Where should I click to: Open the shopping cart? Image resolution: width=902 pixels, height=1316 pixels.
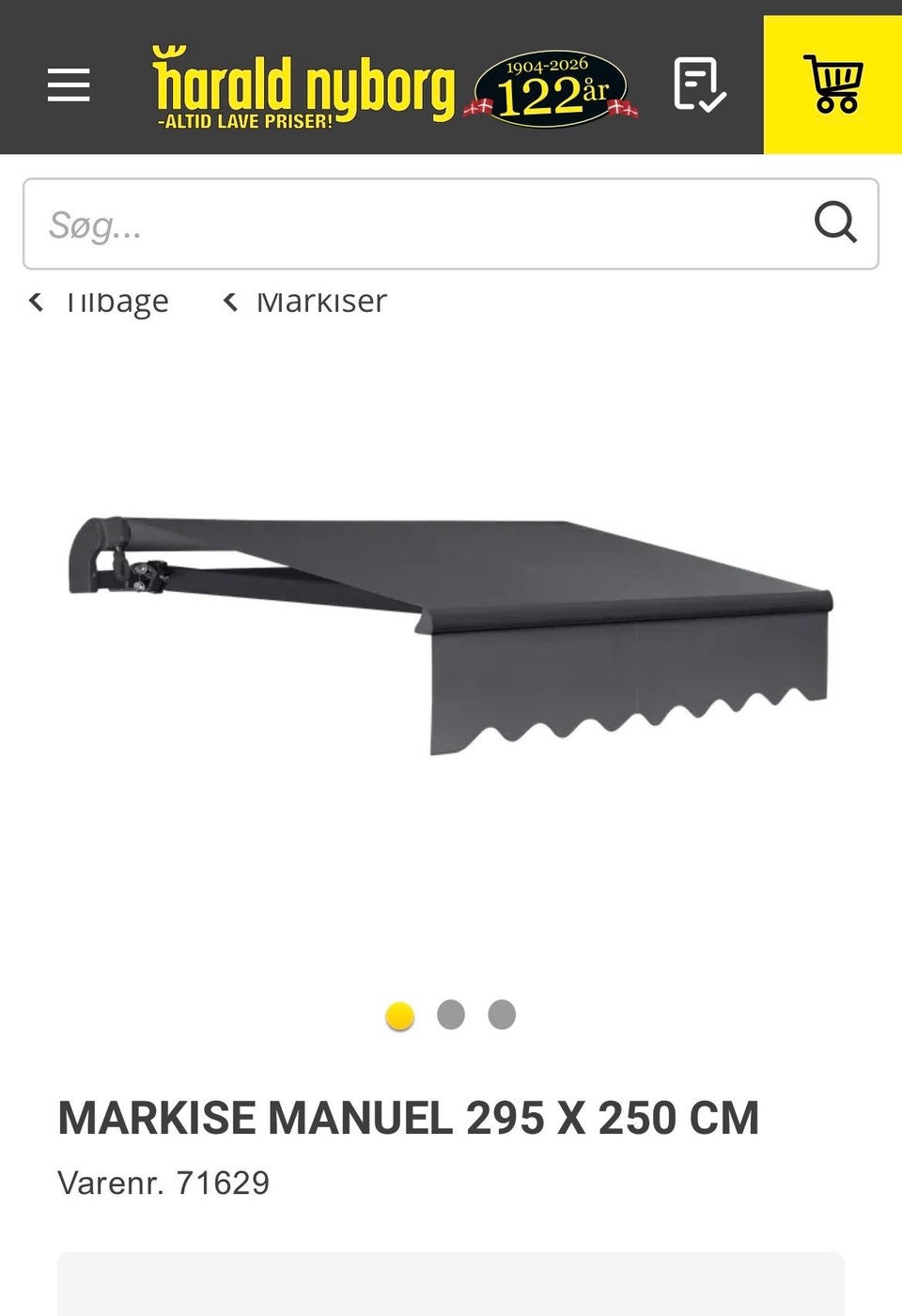832,85
